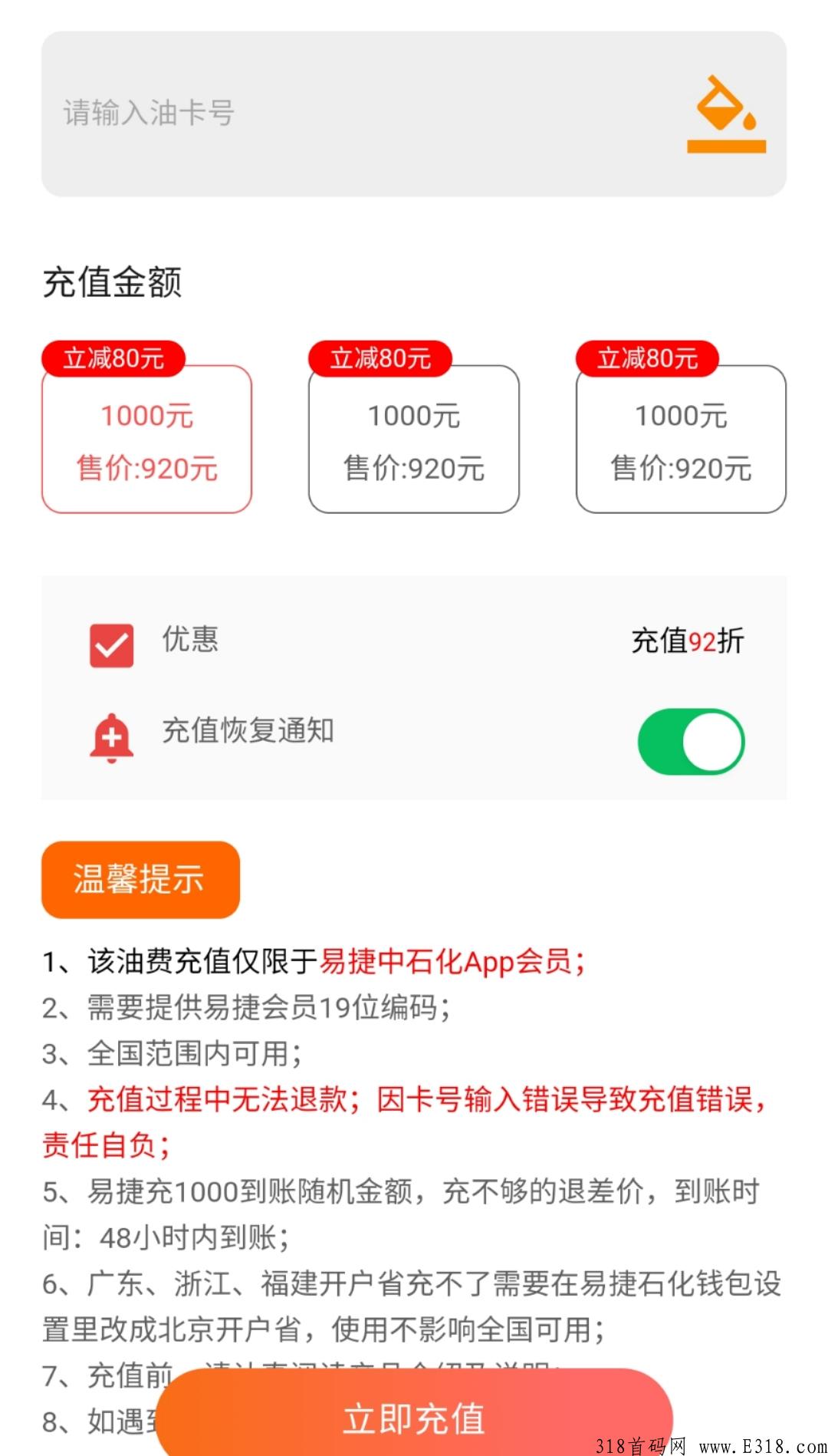Tap the 立即充值 button
Screen dimensions: 828x1456
tap(414, 1418)
